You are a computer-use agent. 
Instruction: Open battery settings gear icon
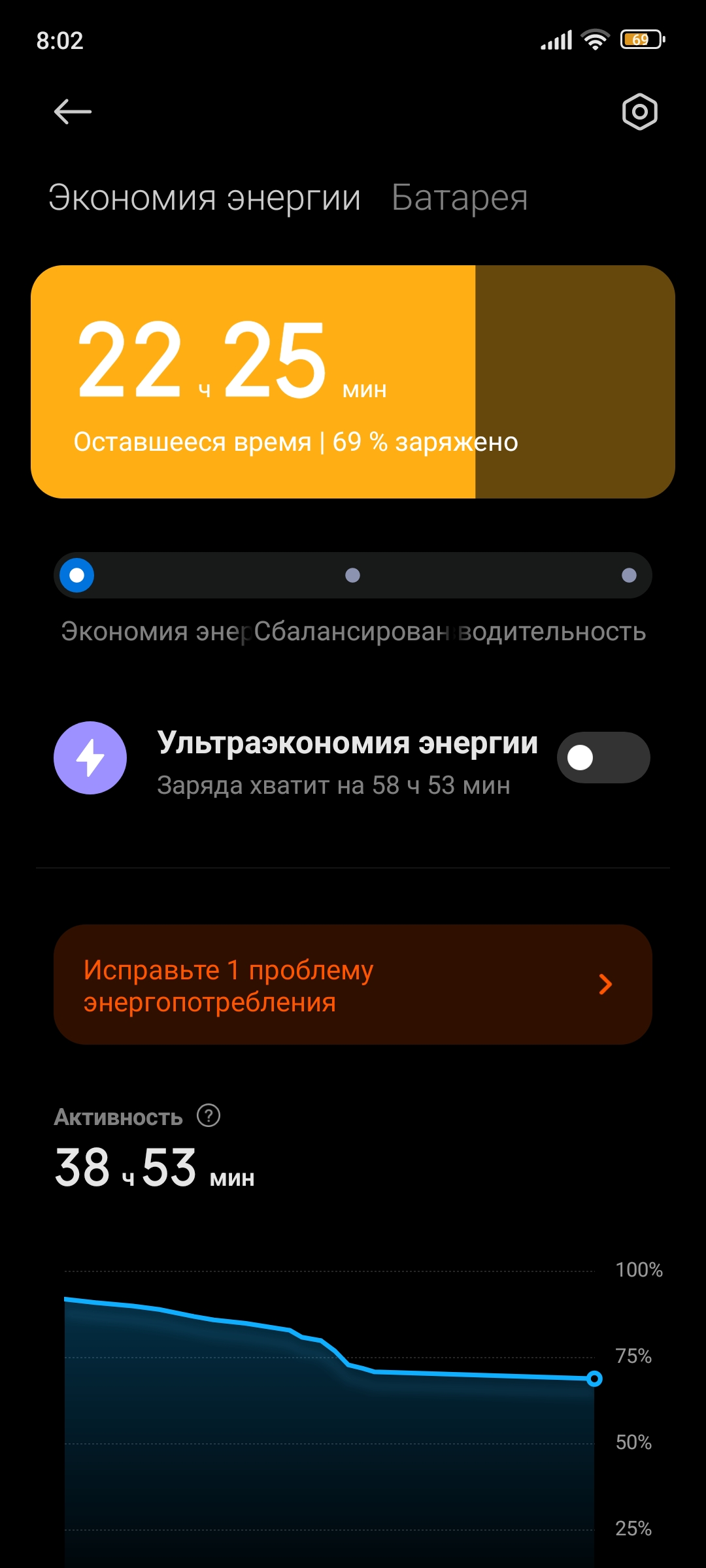point(639,112)
